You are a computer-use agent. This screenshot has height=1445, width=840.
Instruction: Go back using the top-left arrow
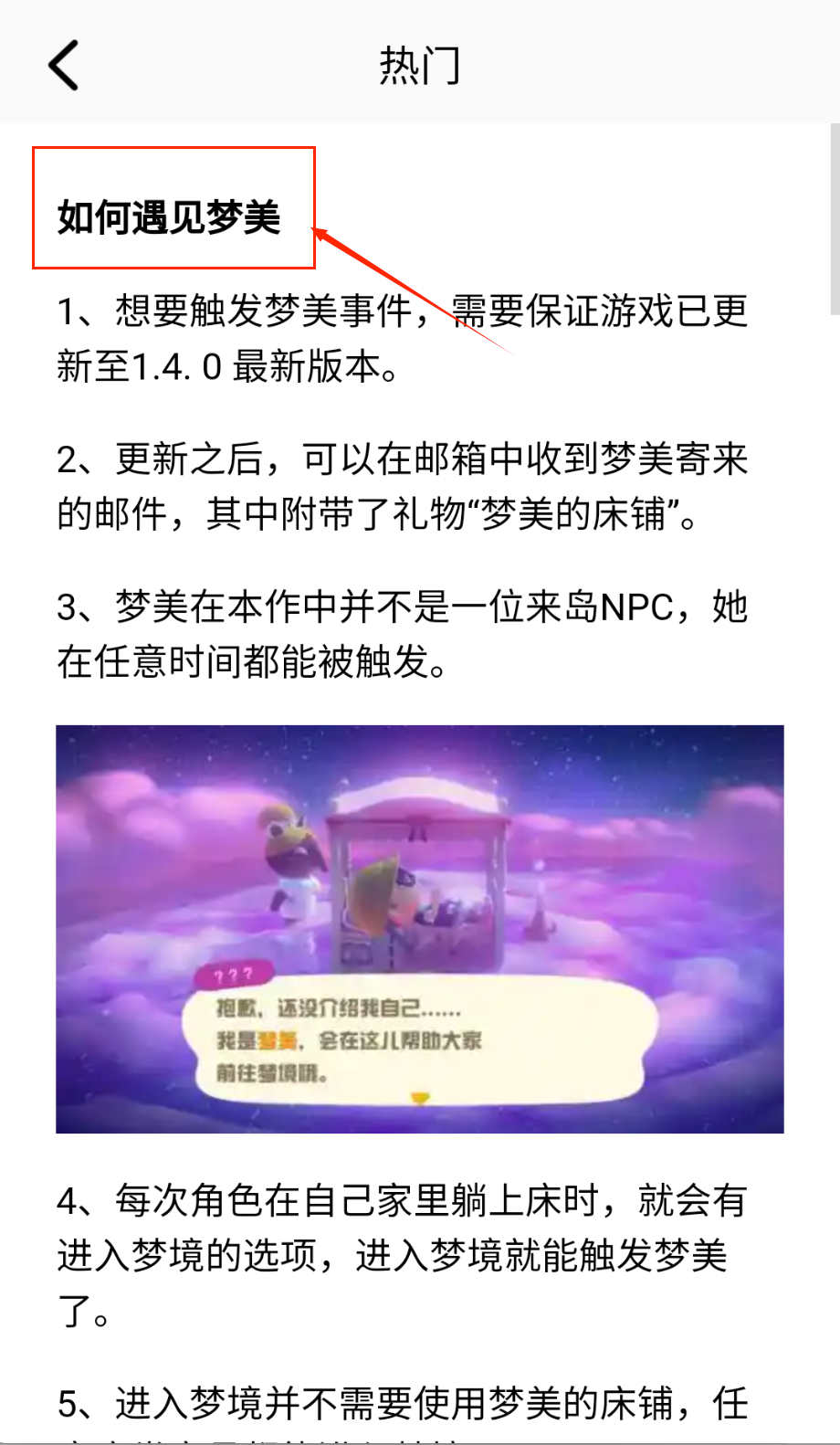tap(64, 66)
